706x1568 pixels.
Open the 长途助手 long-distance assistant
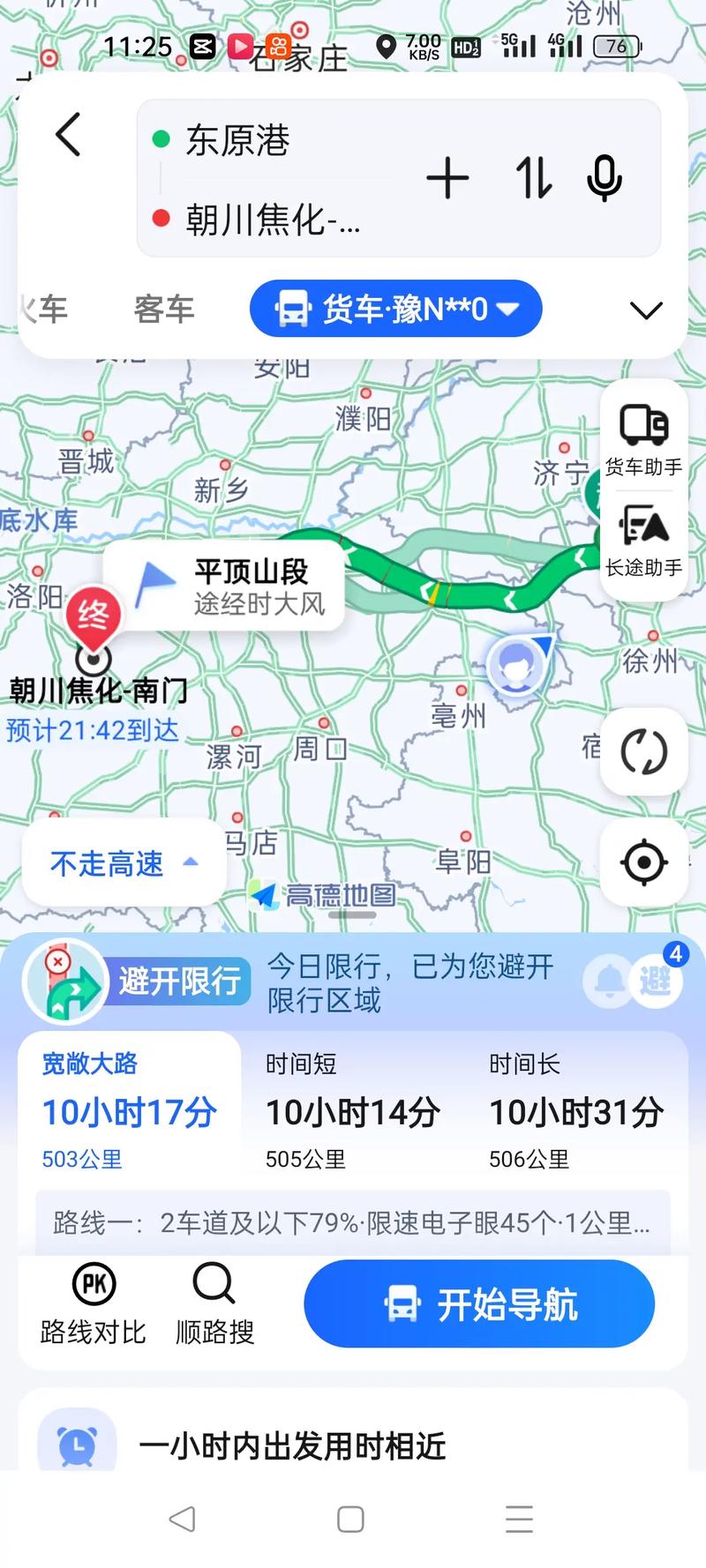coord(643,536)
